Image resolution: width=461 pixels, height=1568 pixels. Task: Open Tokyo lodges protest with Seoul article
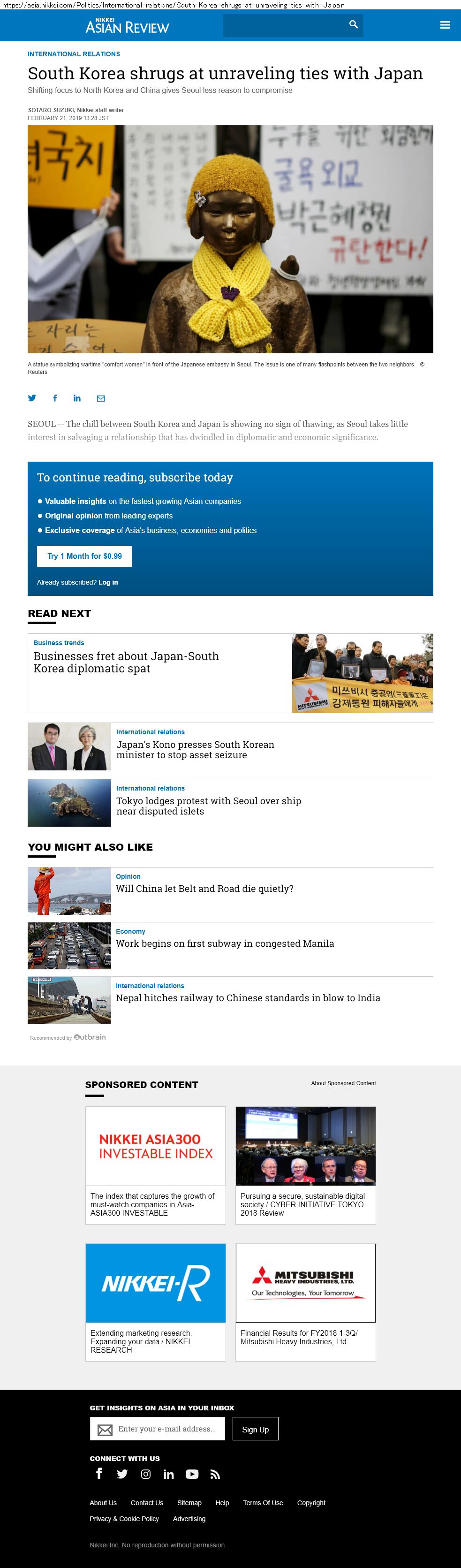pyautogui.click(x=208, y=805)
